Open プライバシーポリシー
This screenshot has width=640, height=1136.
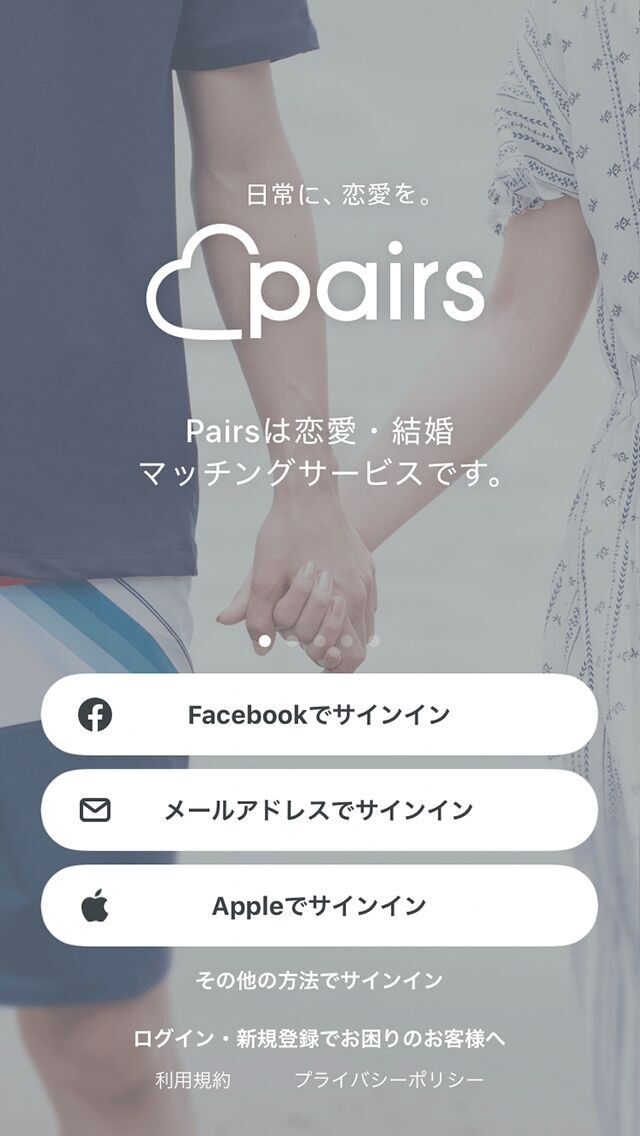coord(389,1080)
